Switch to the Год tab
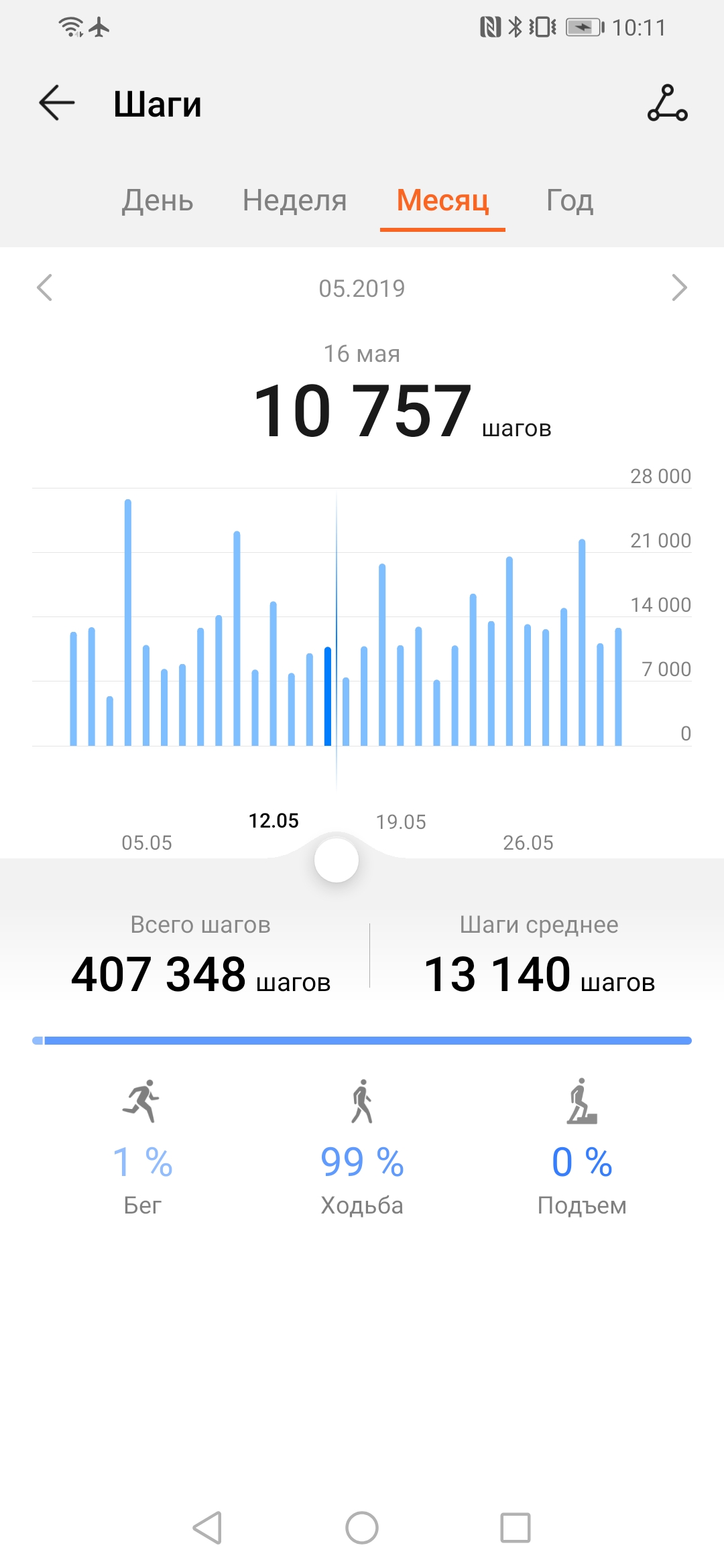Viewport: 724px width, 1568px height. click(x=568, y=201)
